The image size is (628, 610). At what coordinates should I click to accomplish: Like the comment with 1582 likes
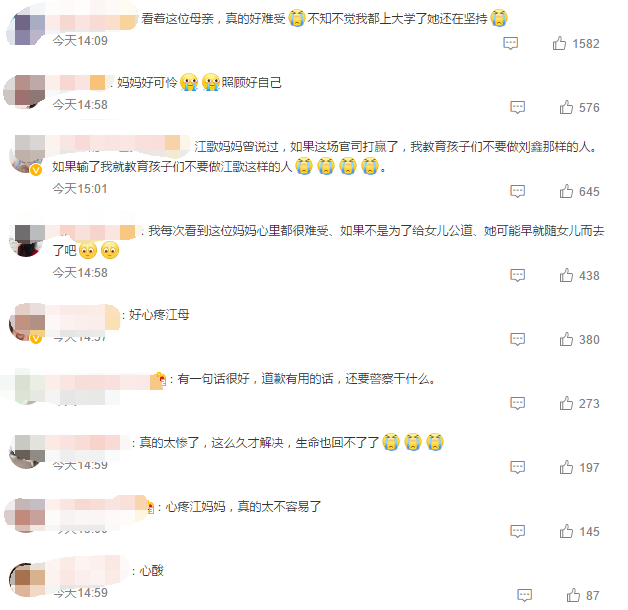coord(560,43)
